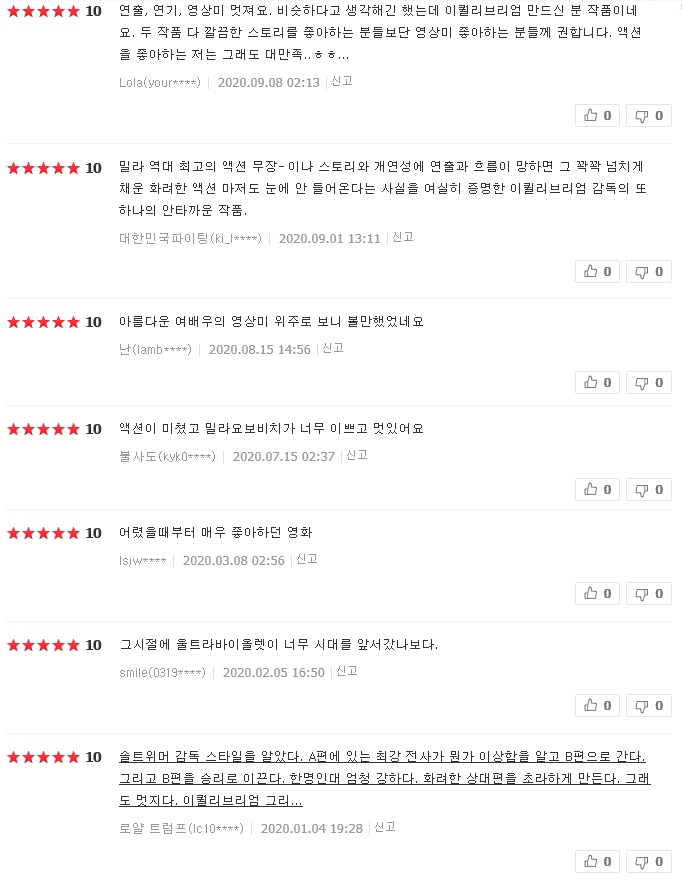Report Lola(your****)'s review via 신고
This screenshot has width=682, height=887.
pyautogui.click(x=342, y=82)
